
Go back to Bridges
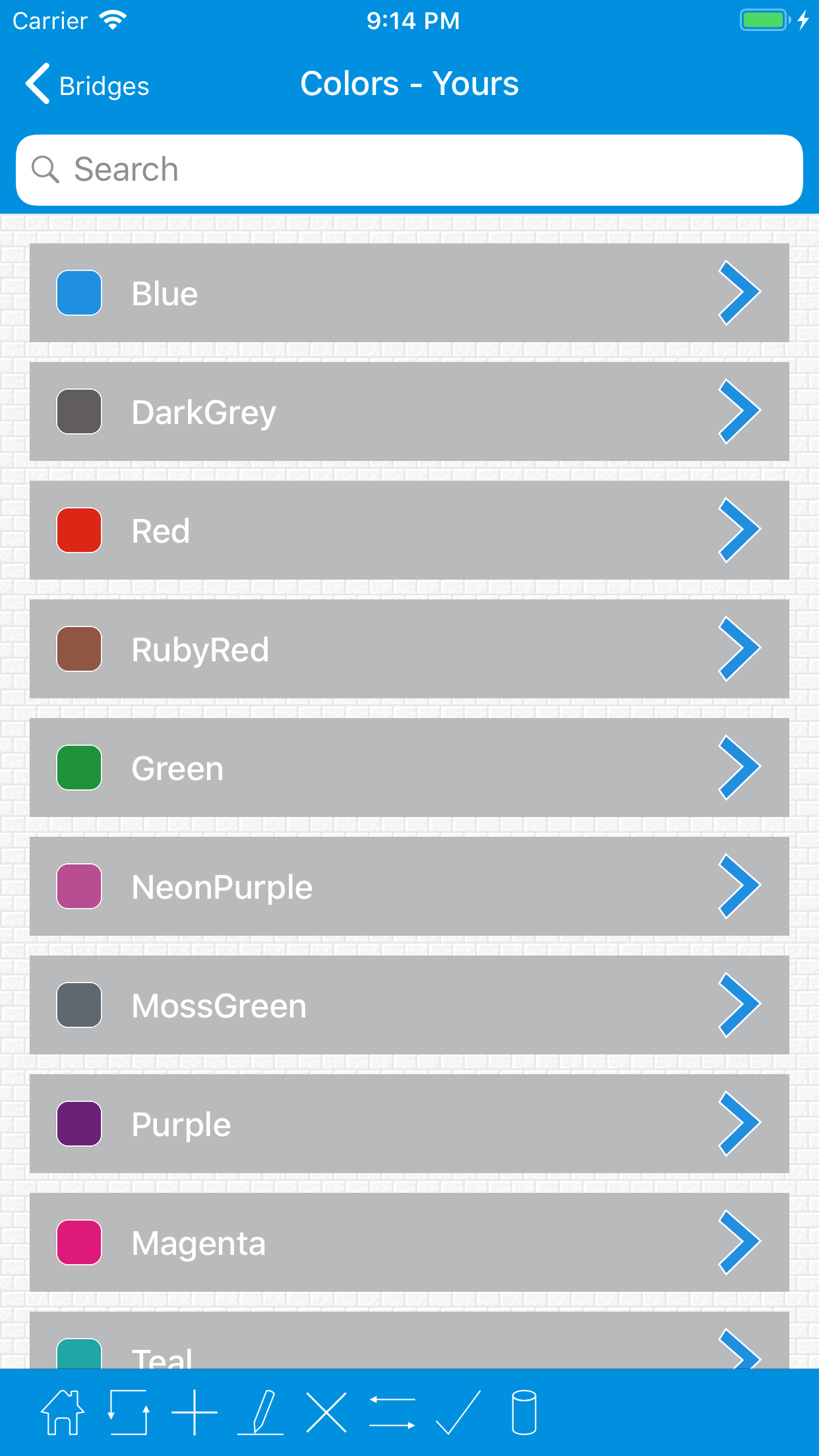[x=86, y=84]
